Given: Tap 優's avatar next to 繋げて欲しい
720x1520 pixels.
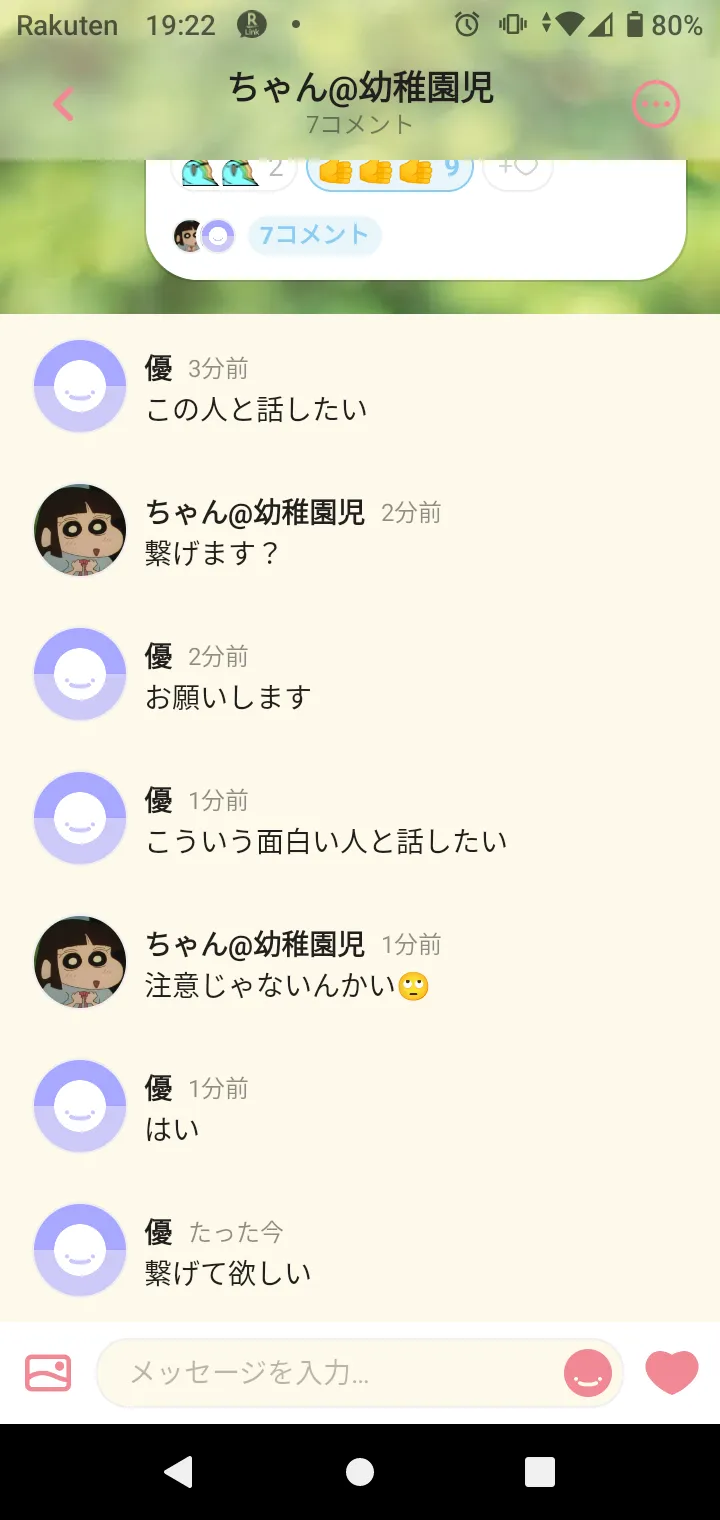Looking at the screenshot, I should click(80, 1250).
